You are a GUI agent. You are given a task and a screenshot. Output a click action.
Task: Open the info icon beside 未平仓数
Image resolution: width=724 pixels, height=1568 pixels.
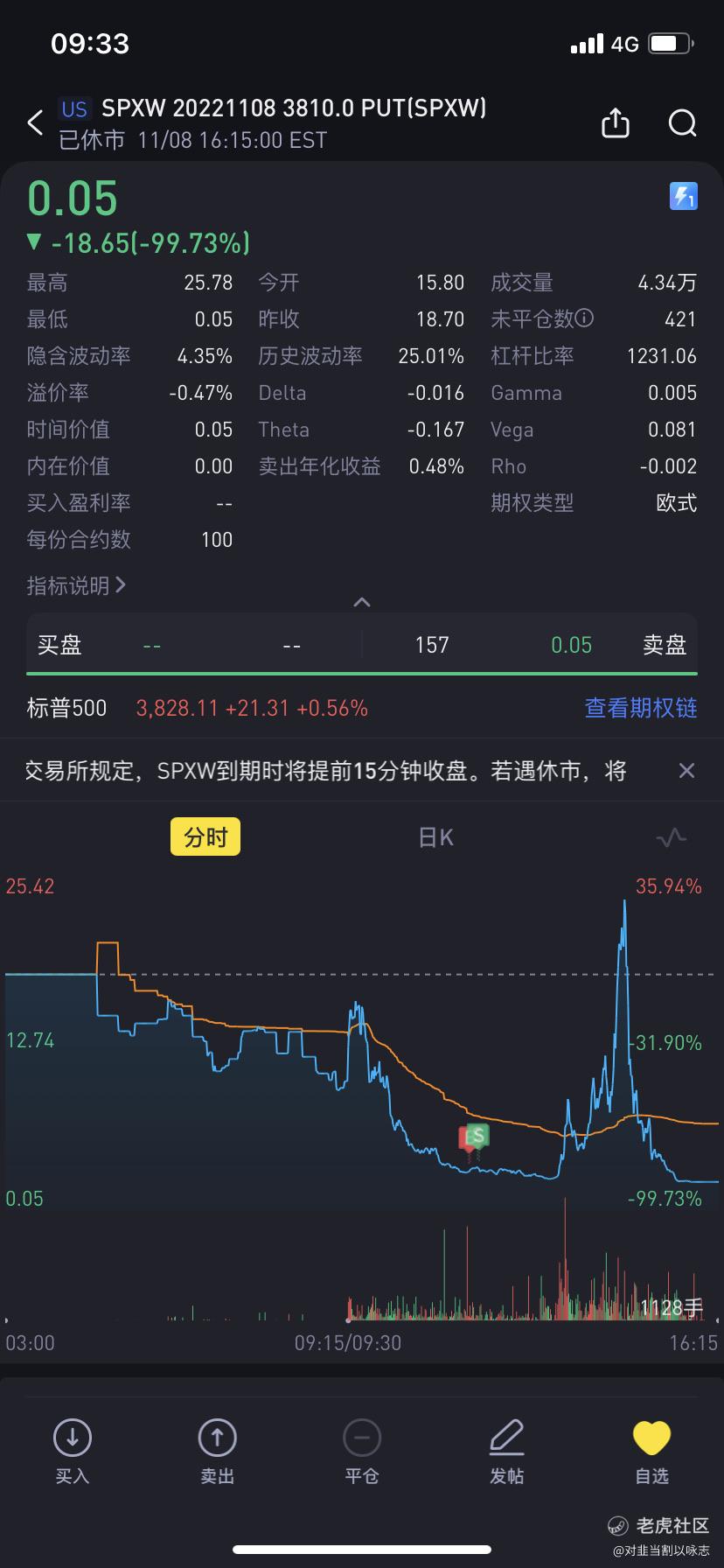pyautogui.click(x=584, y=318)
